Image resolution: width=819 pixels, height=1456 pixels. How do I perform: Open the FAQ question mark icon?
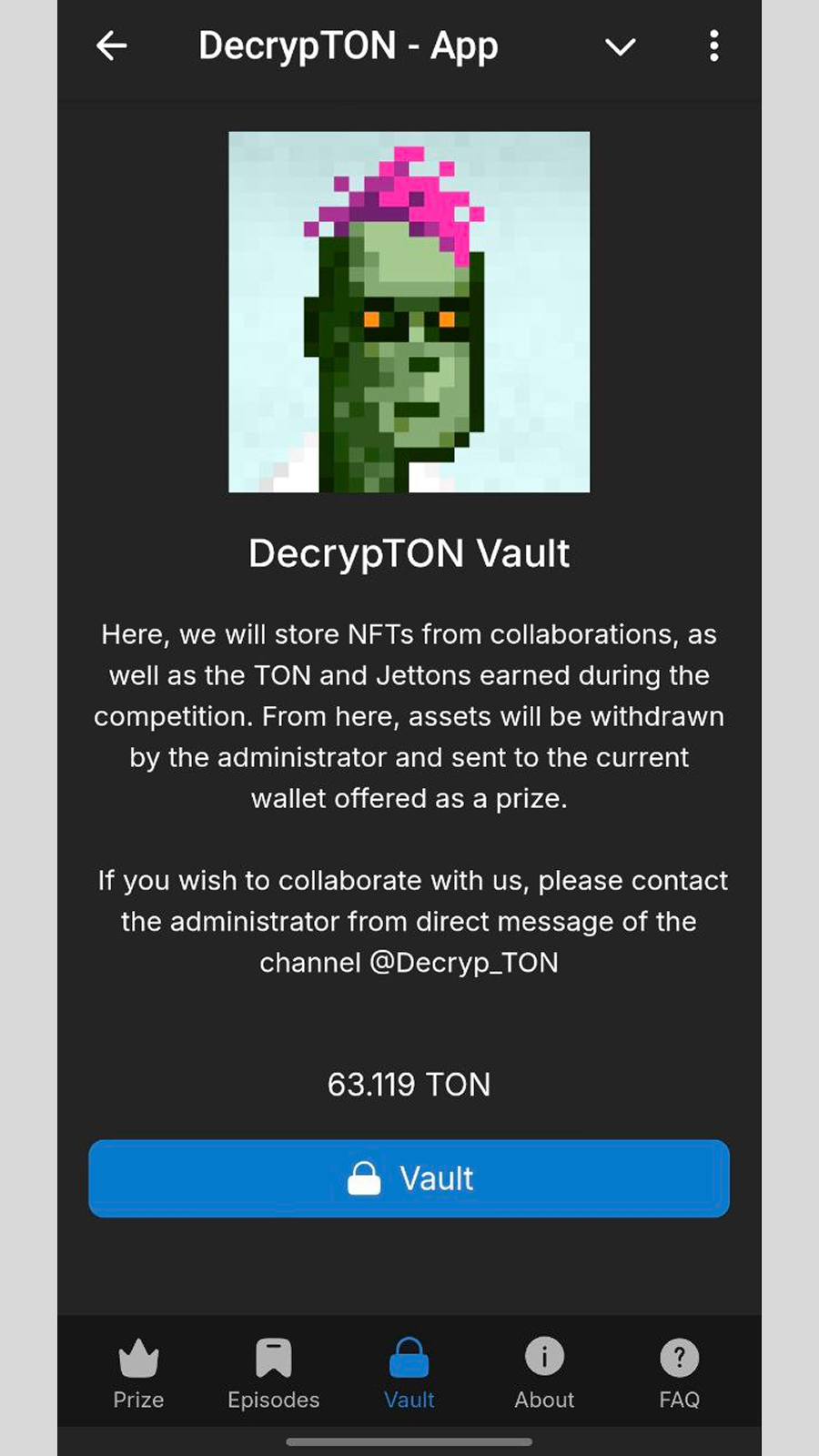pyautogui.click(x=678, y=1356)
